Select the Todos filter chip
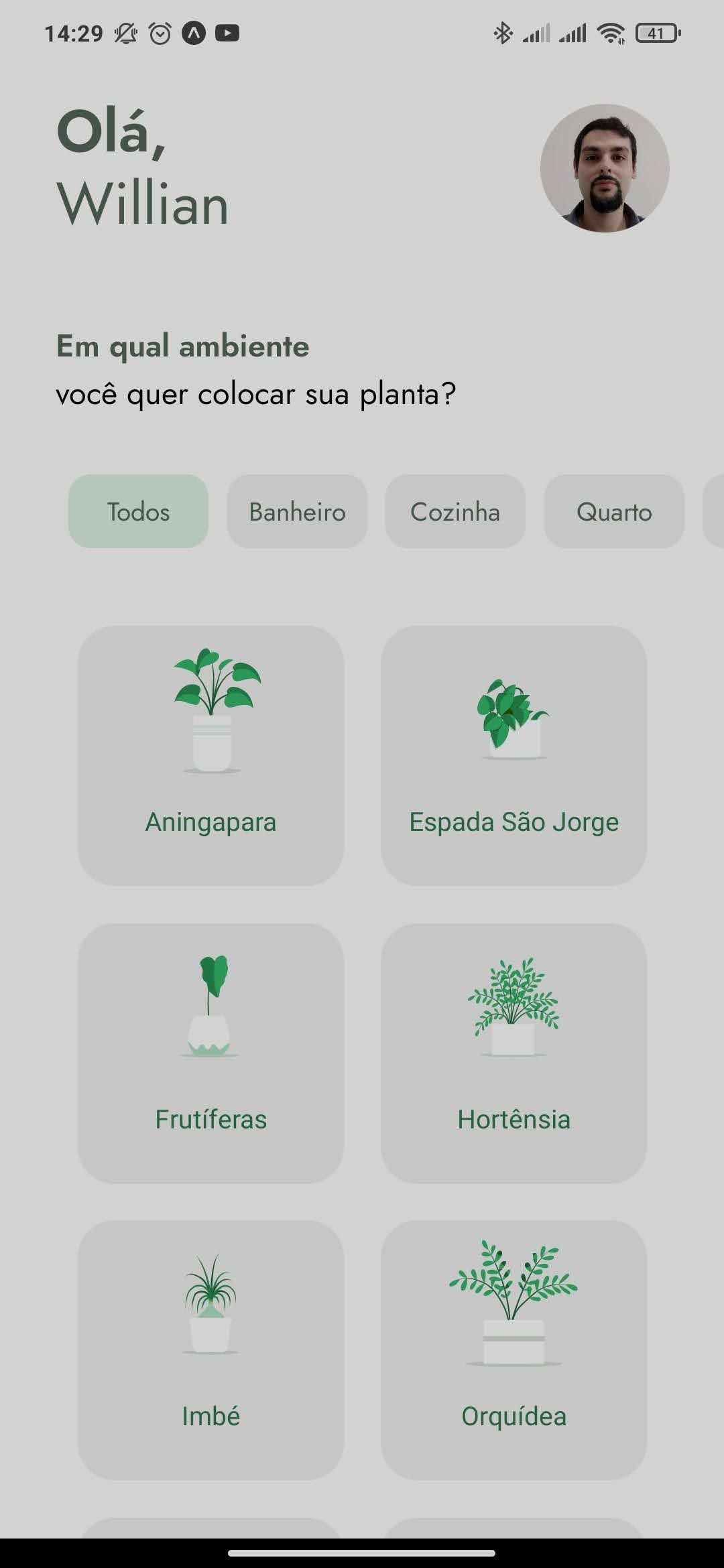 coord(138,512)
